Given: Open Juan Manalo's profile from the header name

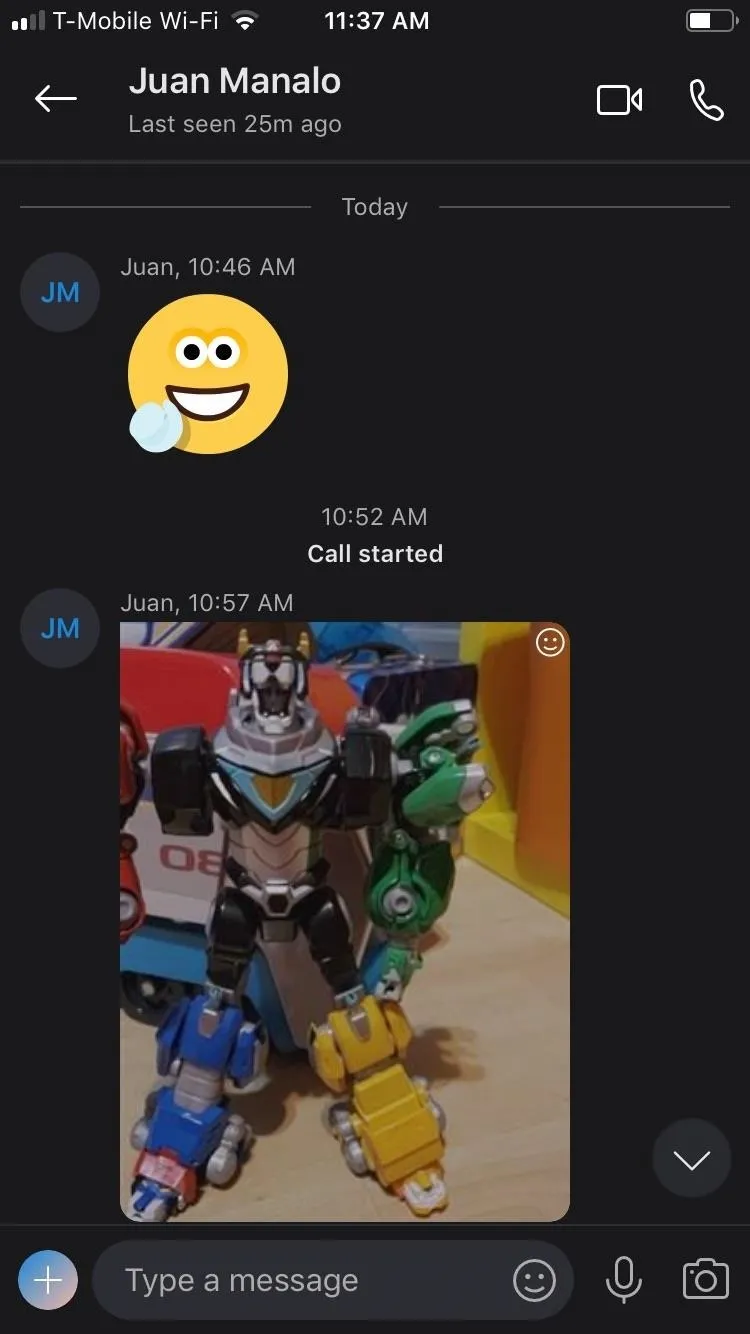Looking at the screenshot, I should (235, 81).
